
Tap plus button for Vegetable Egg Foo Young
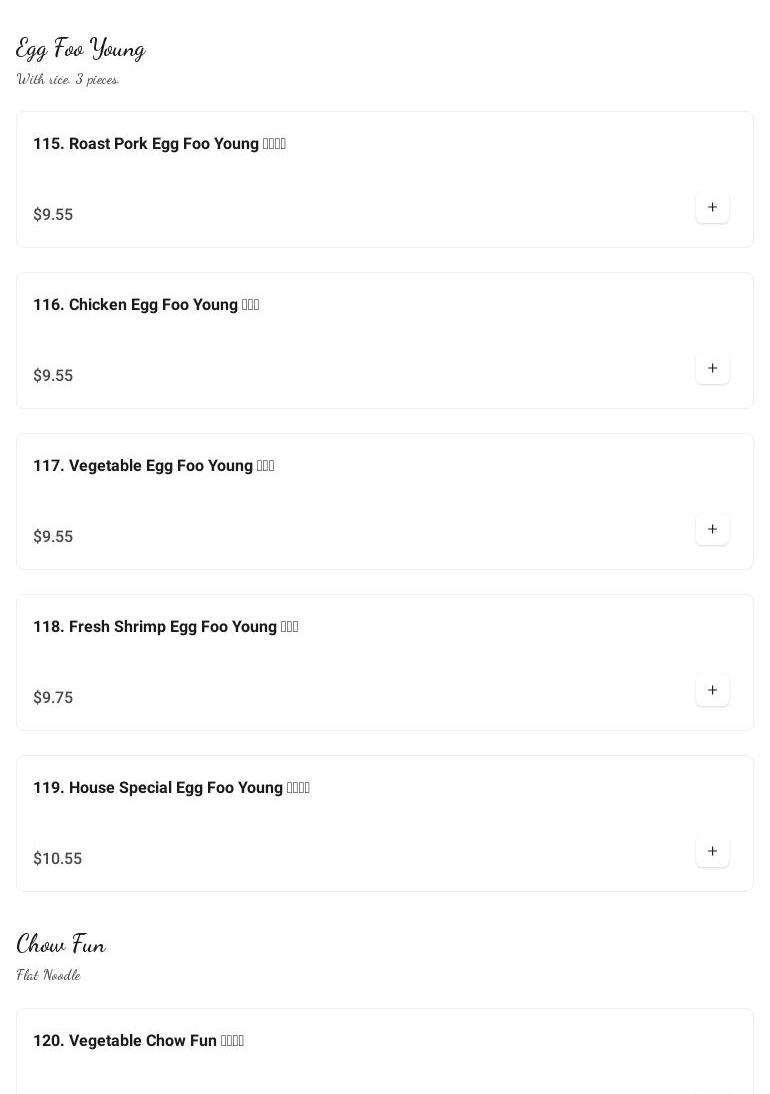(712, 529)
